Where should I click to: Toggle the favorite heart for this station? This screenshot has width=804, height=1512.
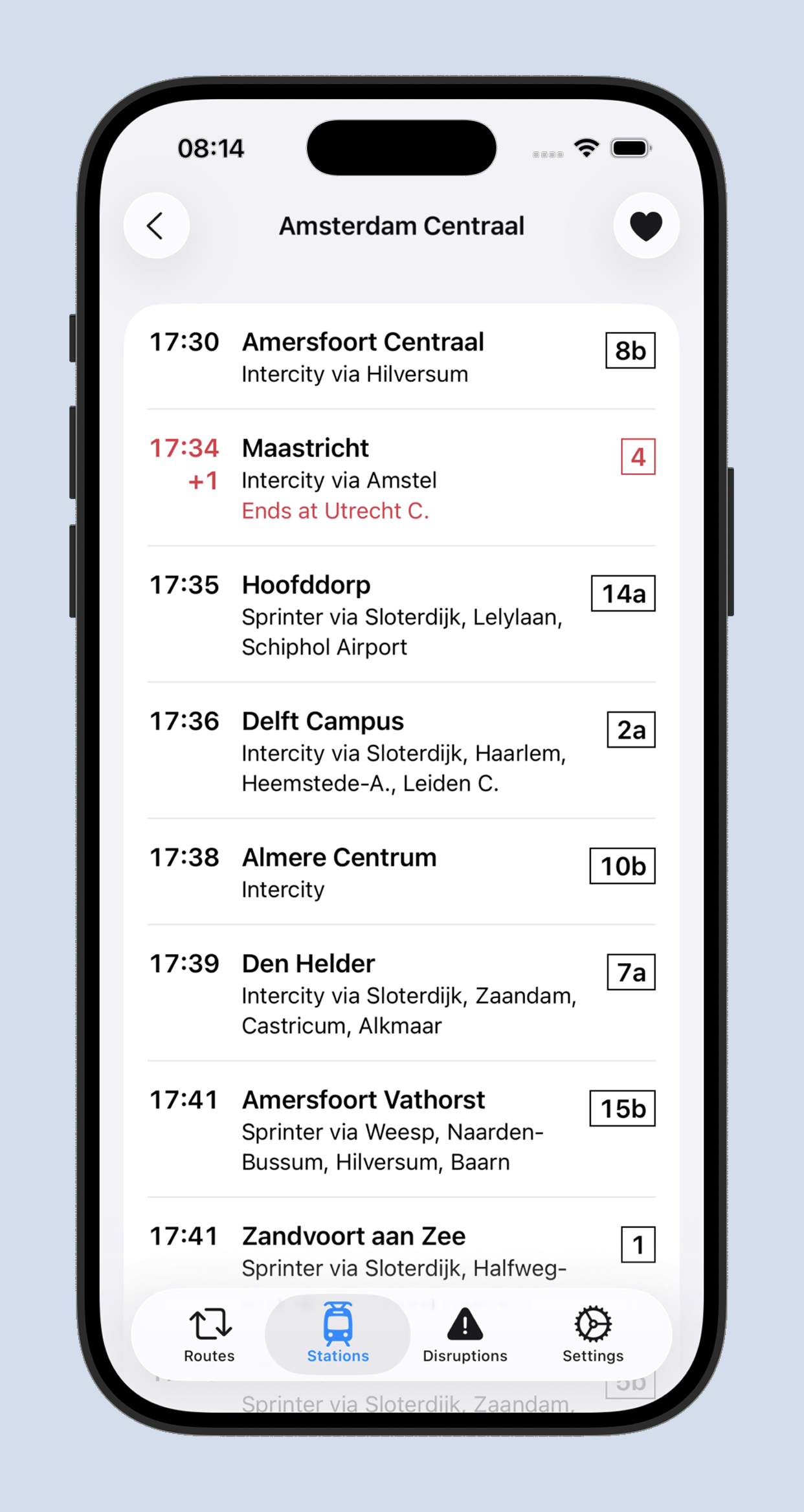645,226
